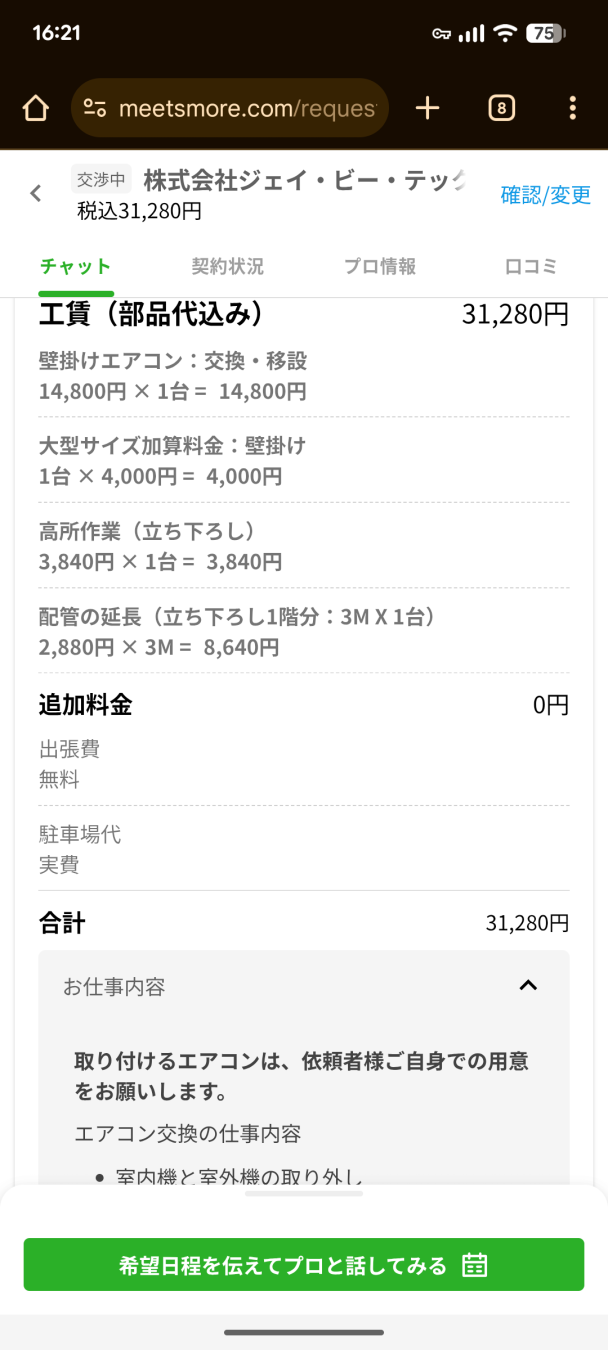Open a new browser tab
The width and height of the screenshot is (608, 1350).
coord(427,108)
